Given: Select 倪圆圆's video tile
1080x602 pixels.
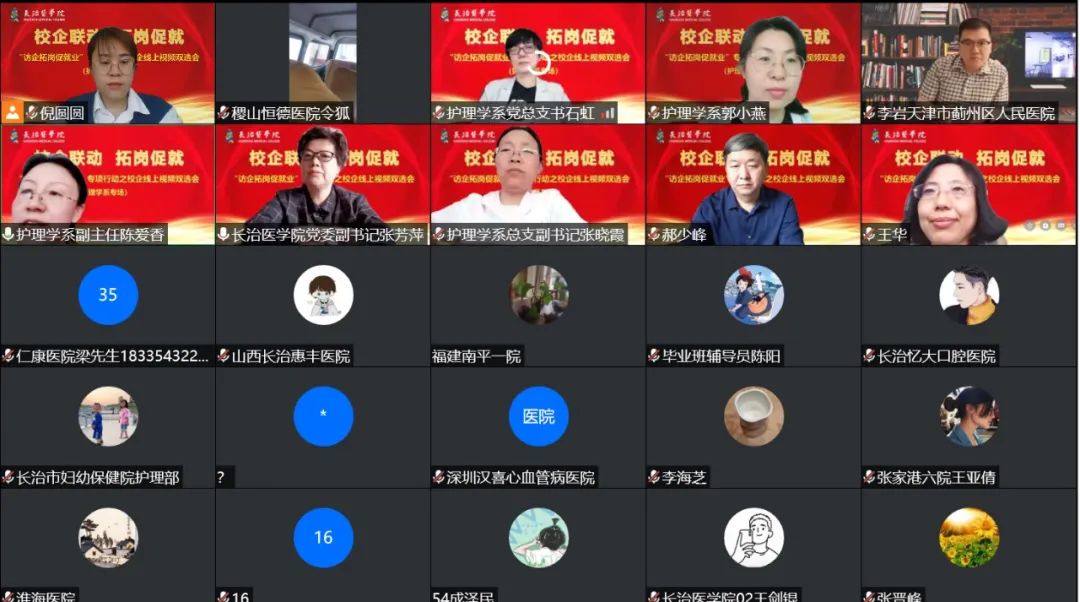Looking at the screenshot, I should pyautogui.click(x=107, y=62).
